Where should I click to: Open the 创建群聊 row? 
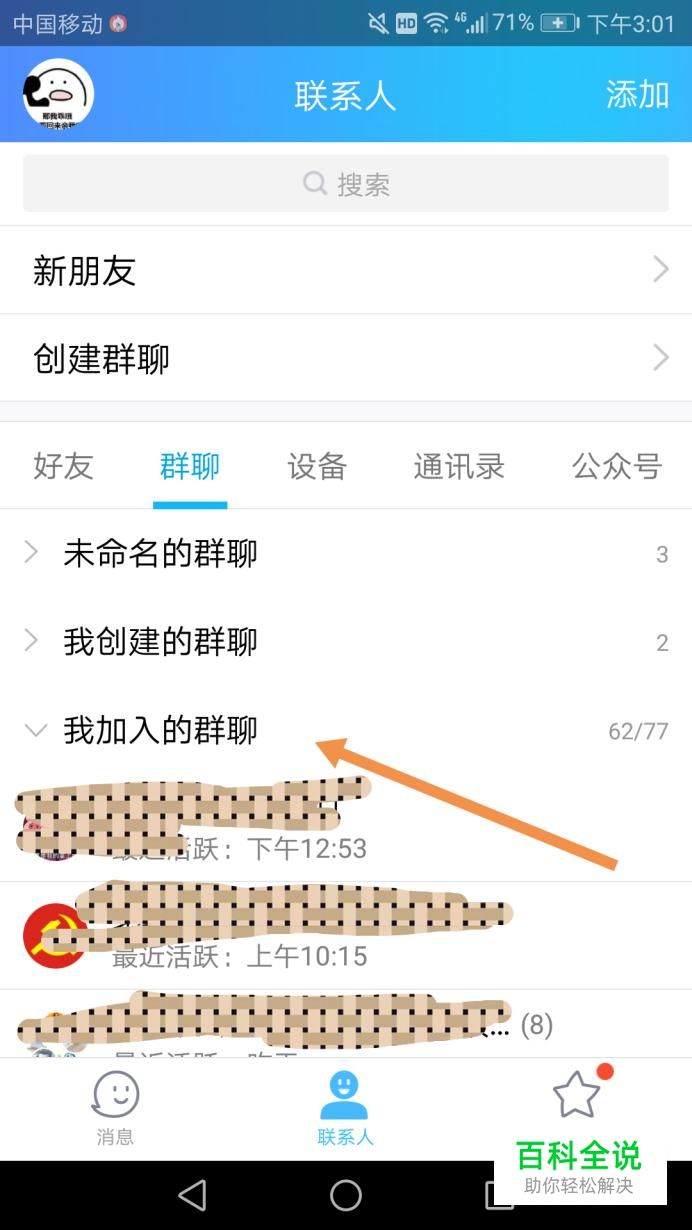coord(346,358)
